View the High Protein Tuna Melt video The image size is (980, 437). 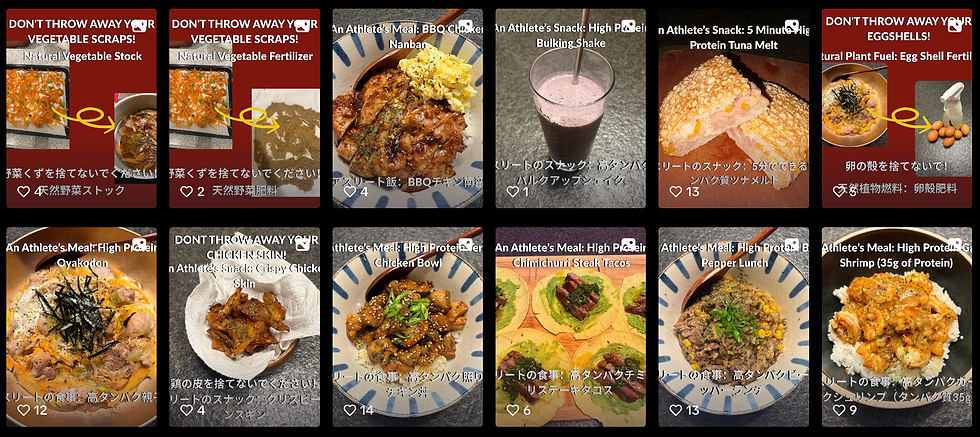coord(733,110)
